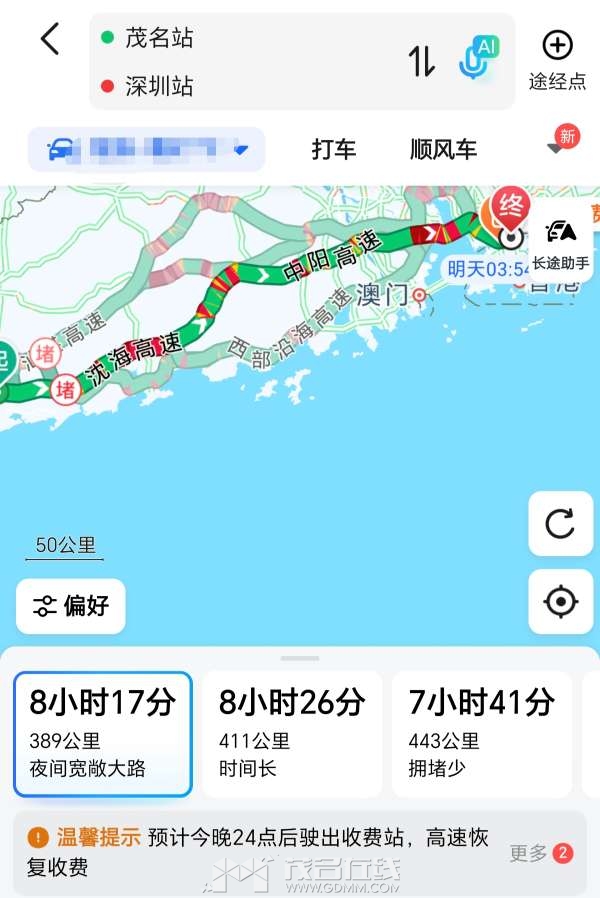Viewport: 600px width, 898px height.
Task: Choose the 8小时26分 411公里 route
Action: (x=292, y=734)
